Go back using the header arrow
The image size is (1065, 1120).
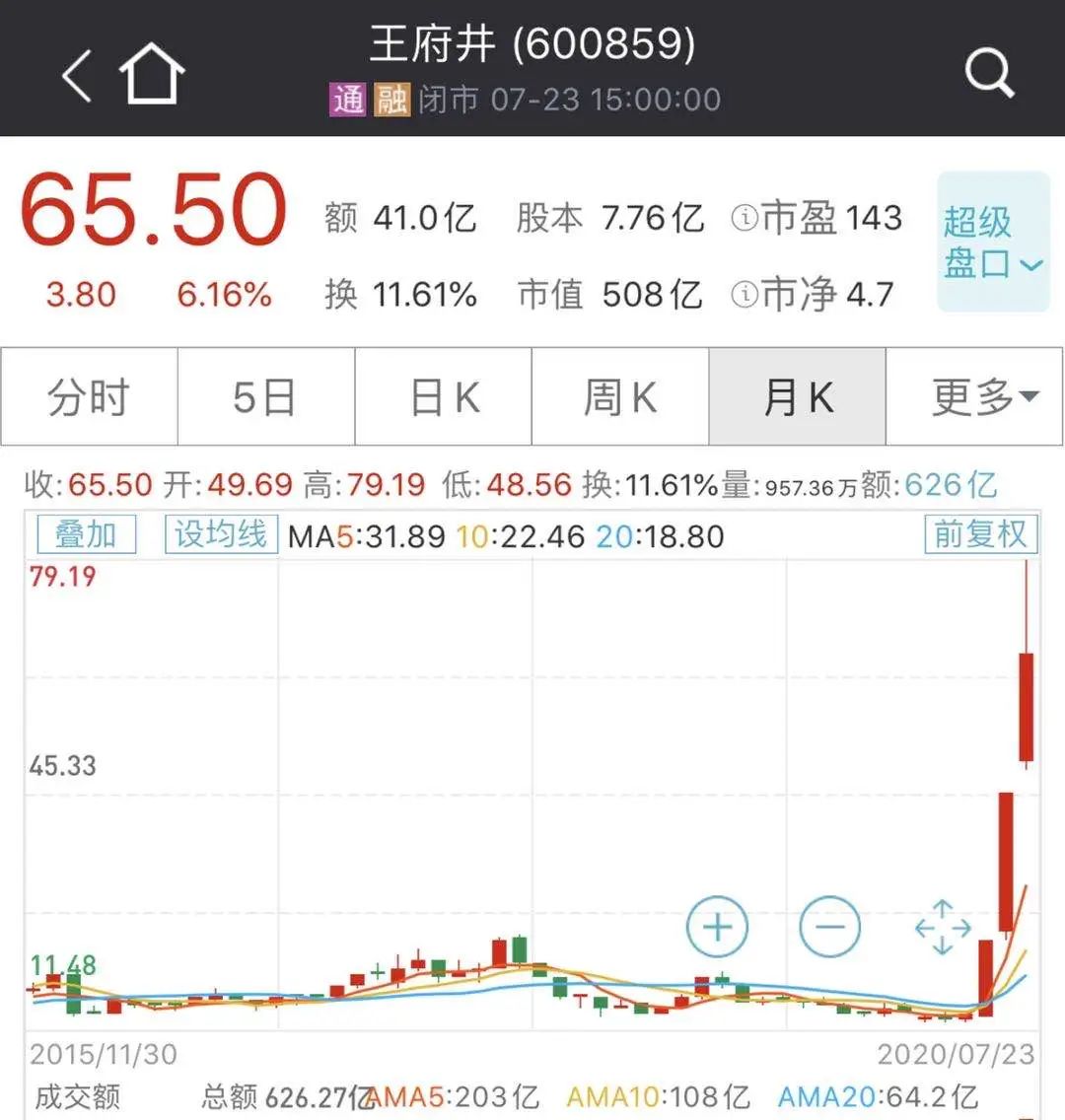(77, 75)
